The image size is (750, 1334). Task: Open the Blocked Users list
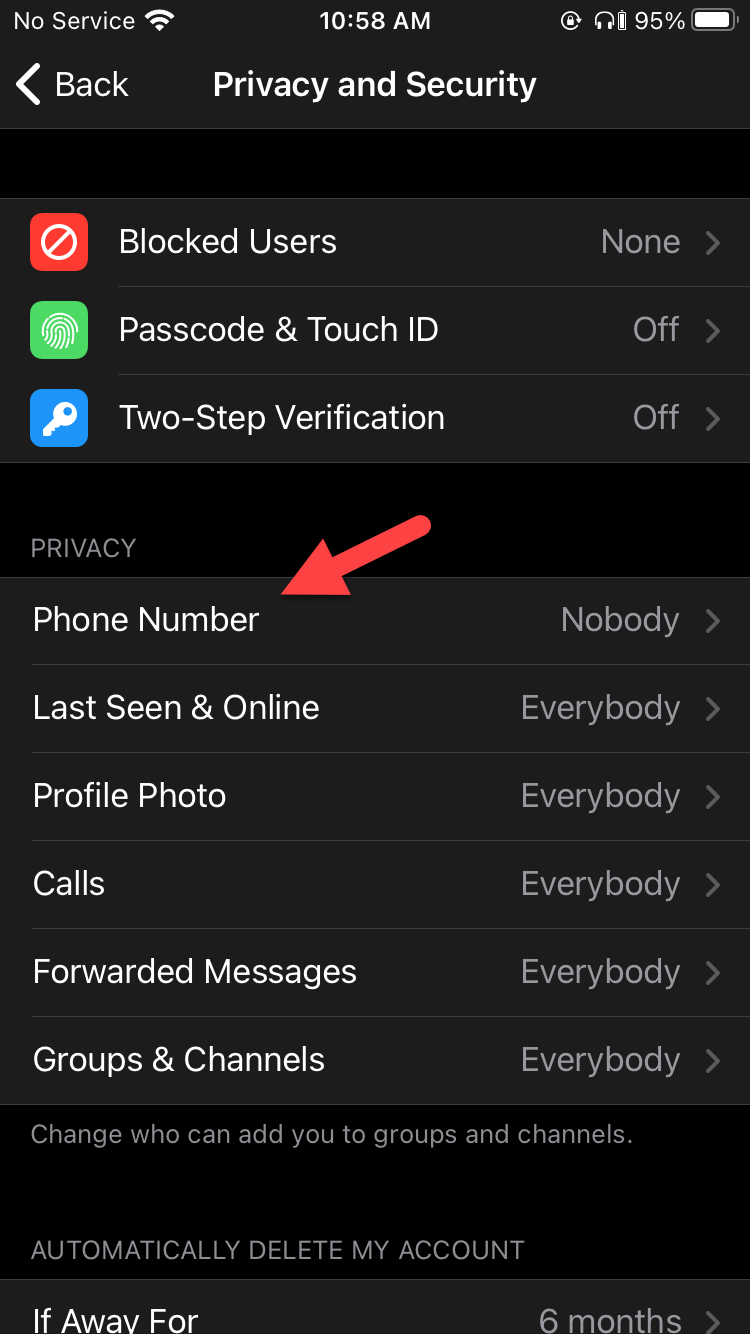(375, 242)
